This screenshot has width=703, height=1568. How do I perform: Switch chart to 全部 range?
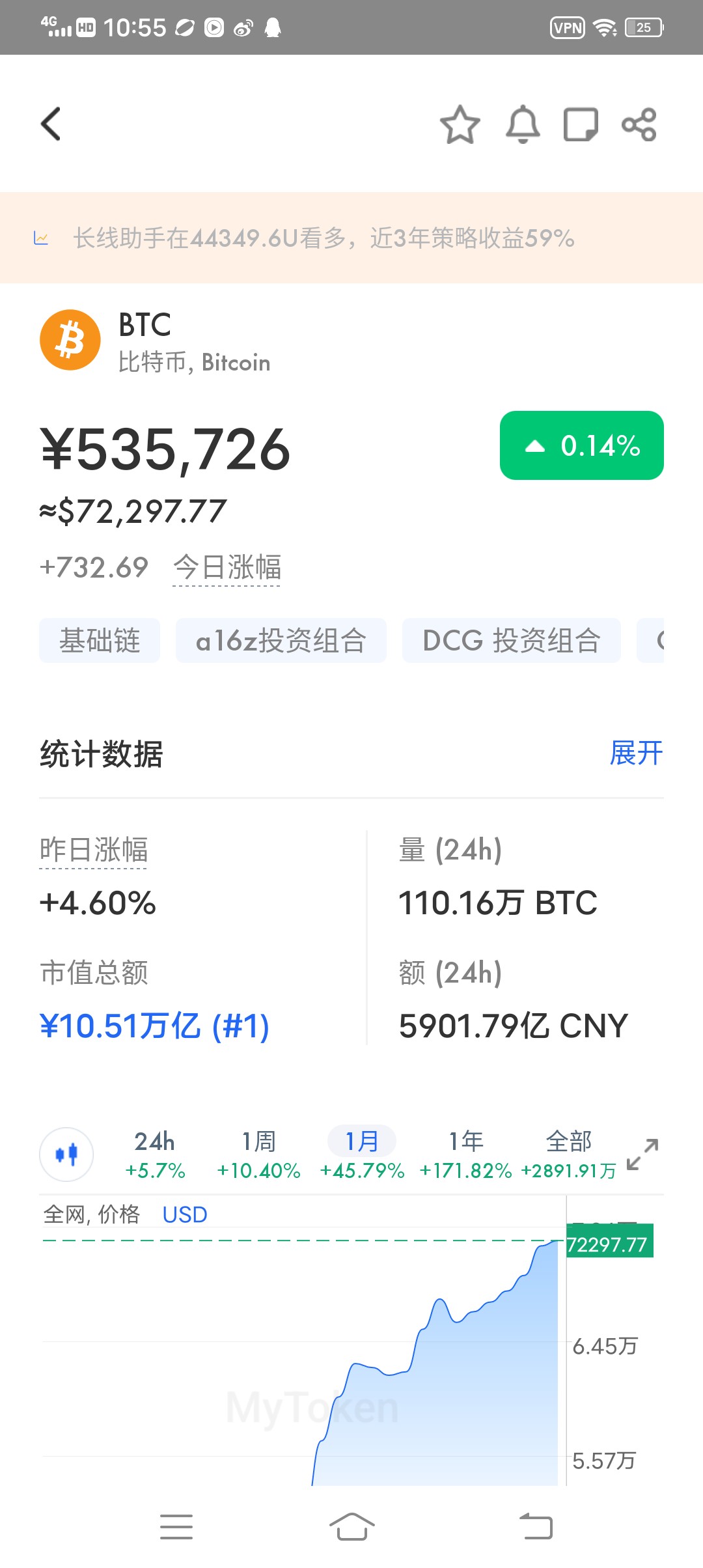pyautogui.click(x=568, y=1155)
